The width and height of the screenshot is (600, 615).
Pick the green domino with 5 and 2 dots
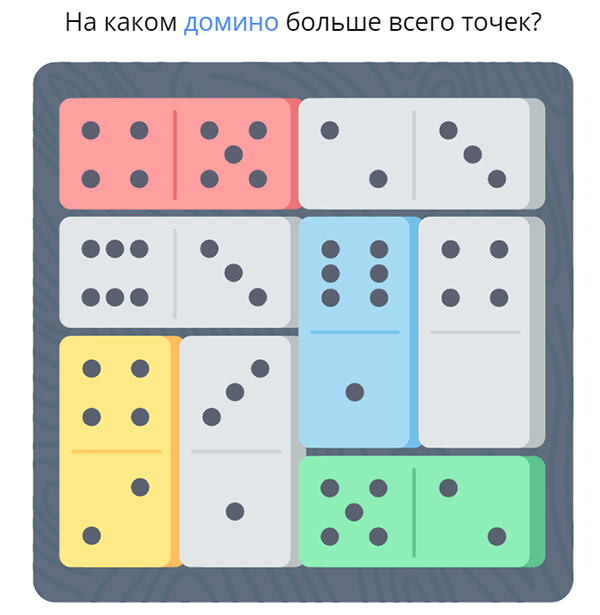coord(414,511)
